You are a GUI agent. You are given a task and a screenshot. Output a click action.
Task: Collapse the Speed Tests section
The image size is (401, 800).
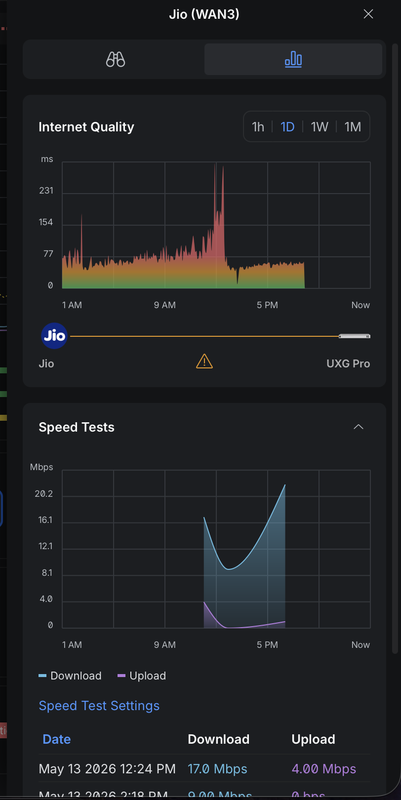[359, 427]
